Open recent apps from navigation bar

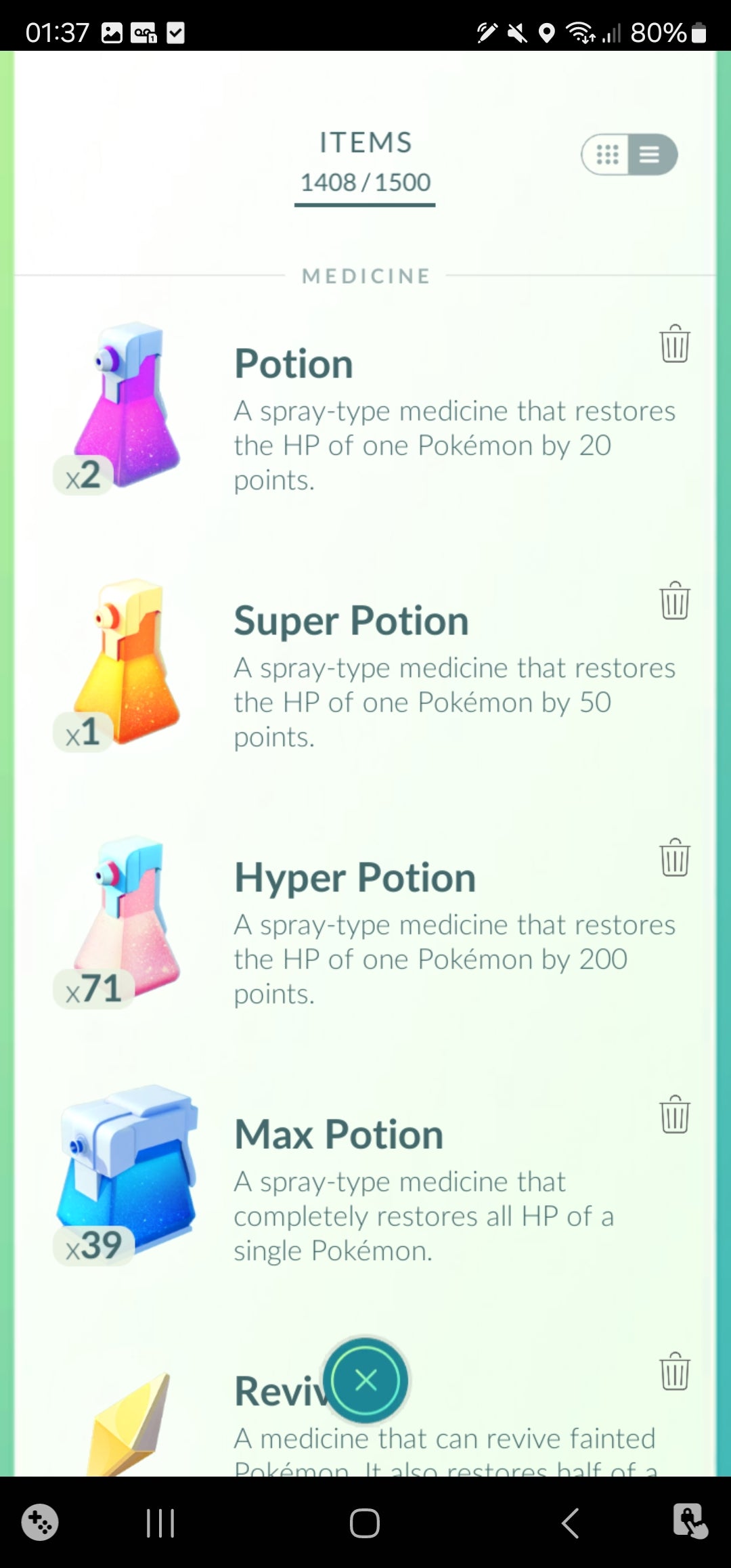point(160,1523)
